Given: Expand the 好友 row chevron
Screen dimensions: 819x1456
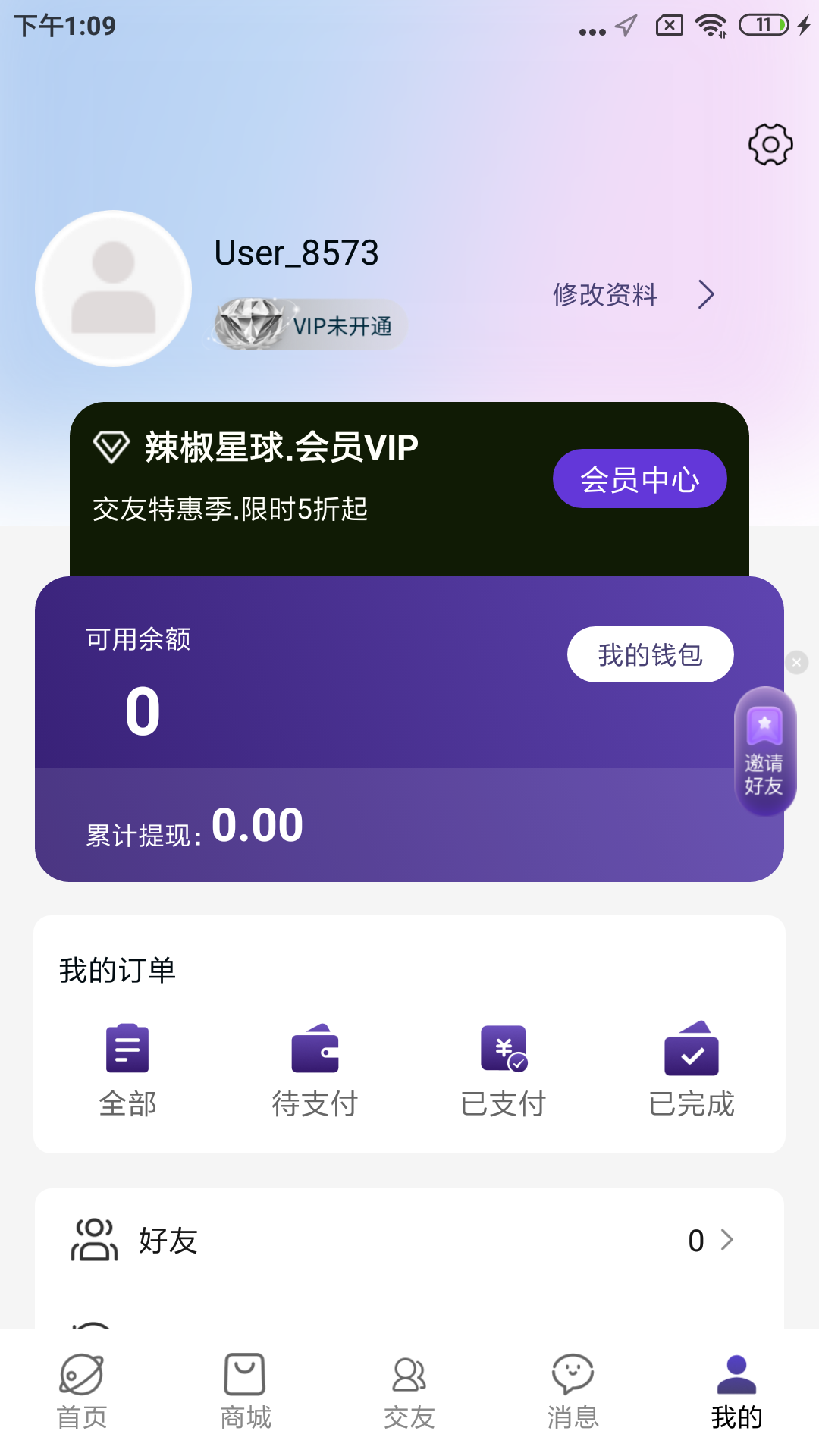Looking at the screenshot, I should click(729, 1241).
